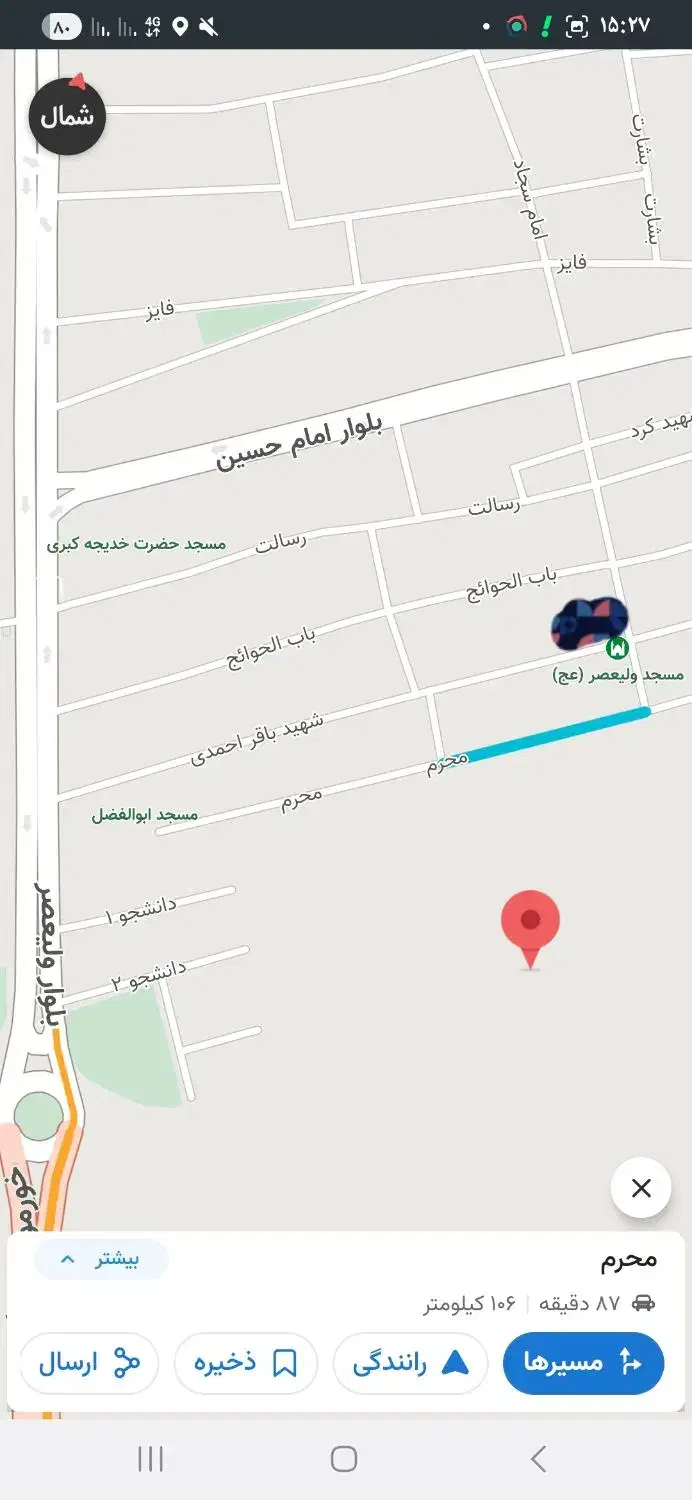This screenshot has height=1500, width=692.
Task: Open مسیرها routes
Action: coord(583,1363)
